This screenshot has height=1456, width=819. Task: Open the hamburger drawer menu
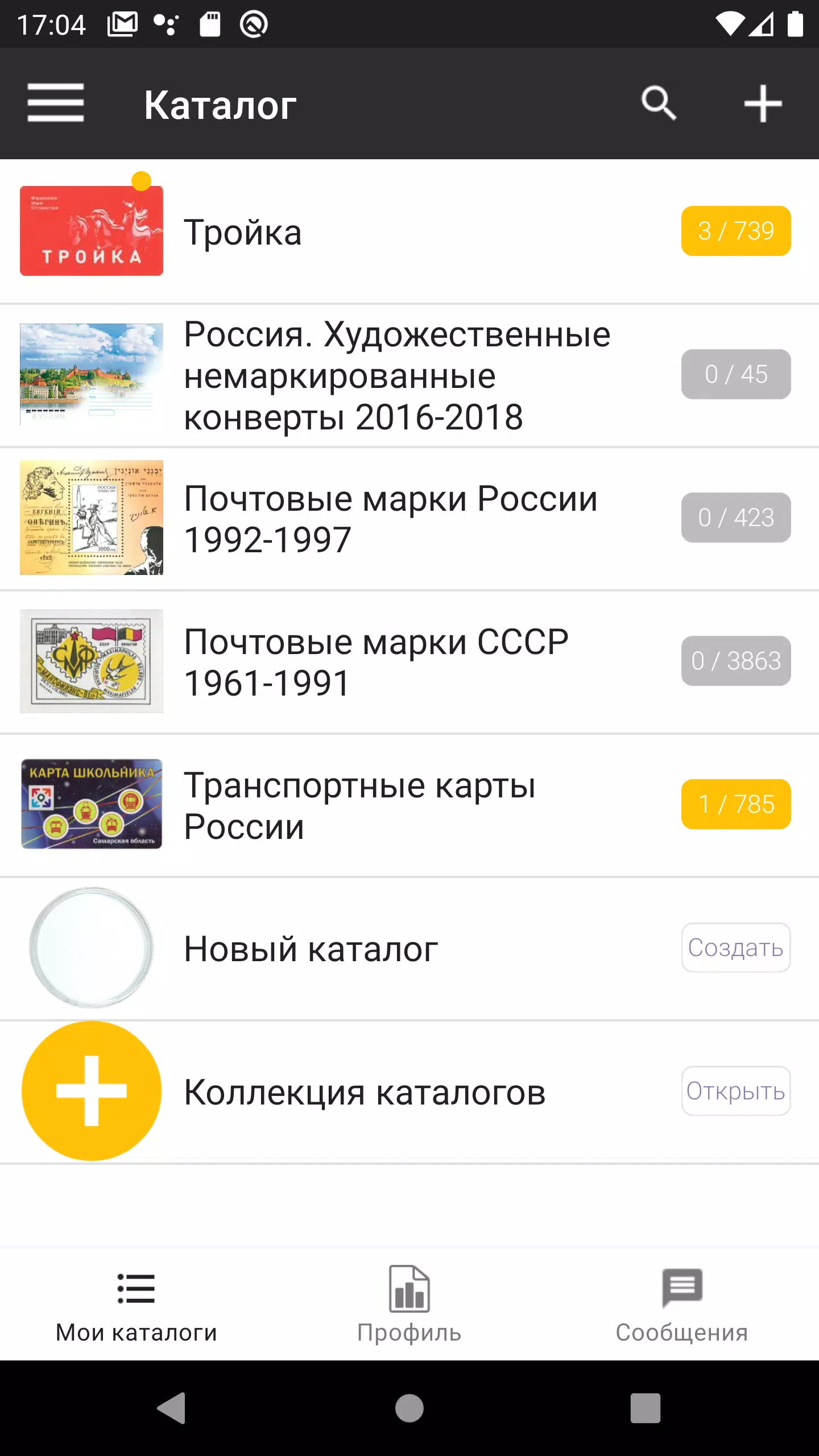coord(55,103)
